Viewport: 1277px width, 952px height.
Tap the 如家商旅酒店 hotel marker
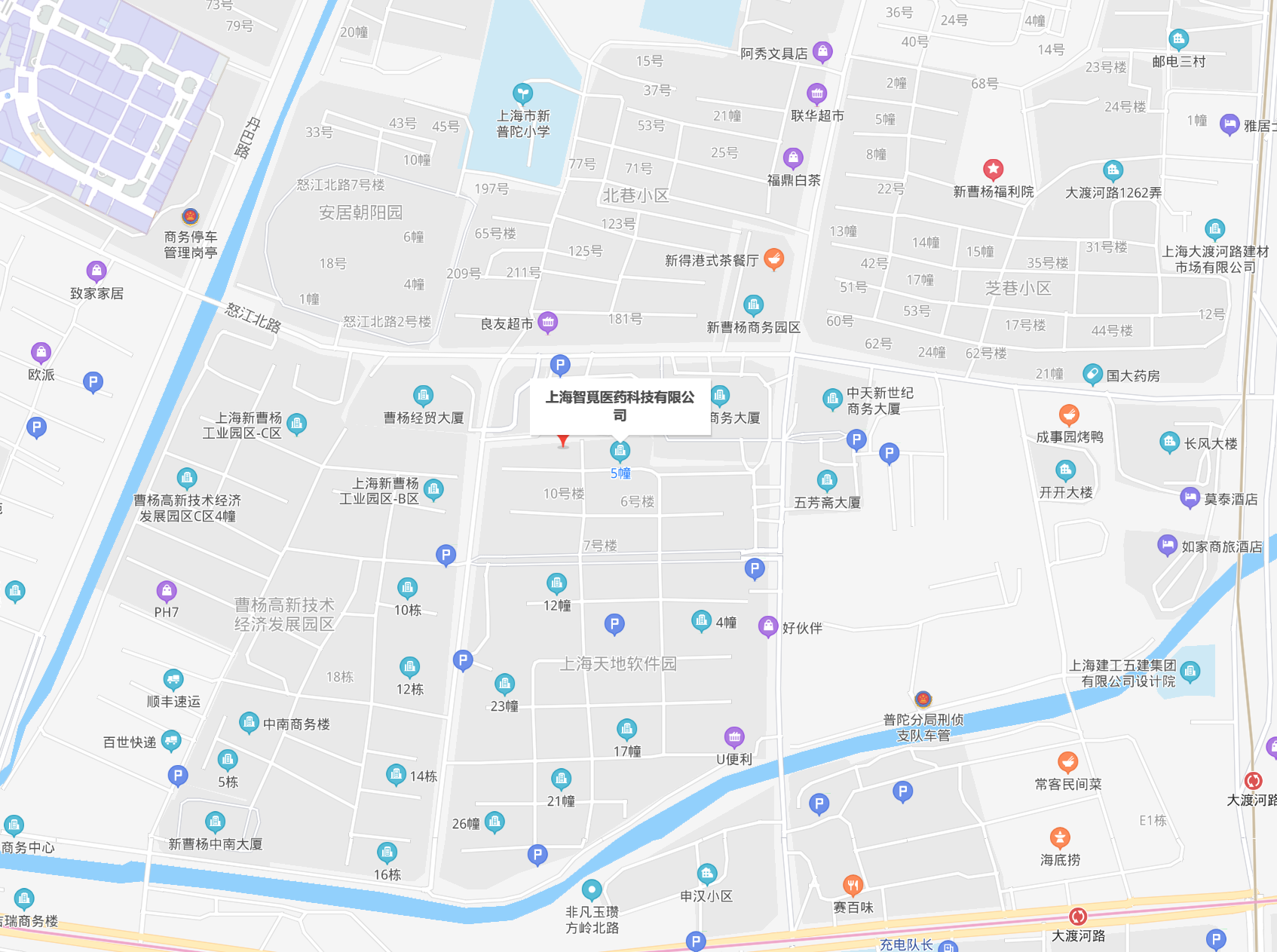[x=1167, y=545]
